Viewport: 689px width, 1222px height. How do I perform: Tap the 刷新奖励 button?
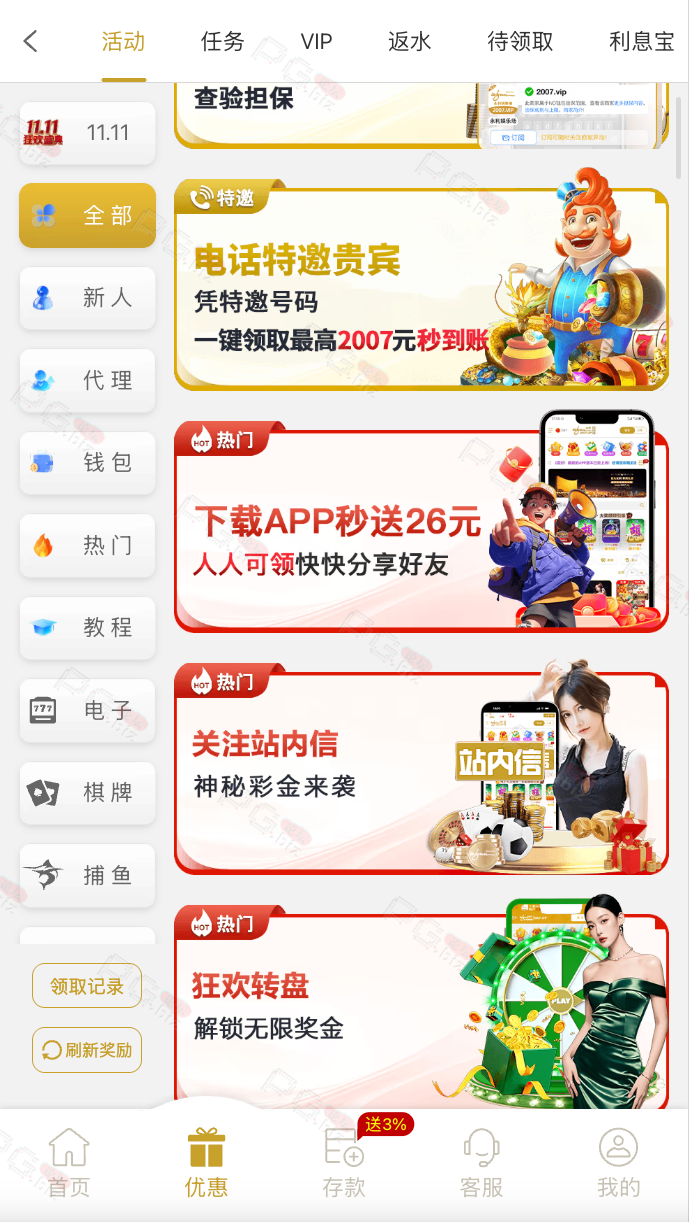[x=87, y=1050]
